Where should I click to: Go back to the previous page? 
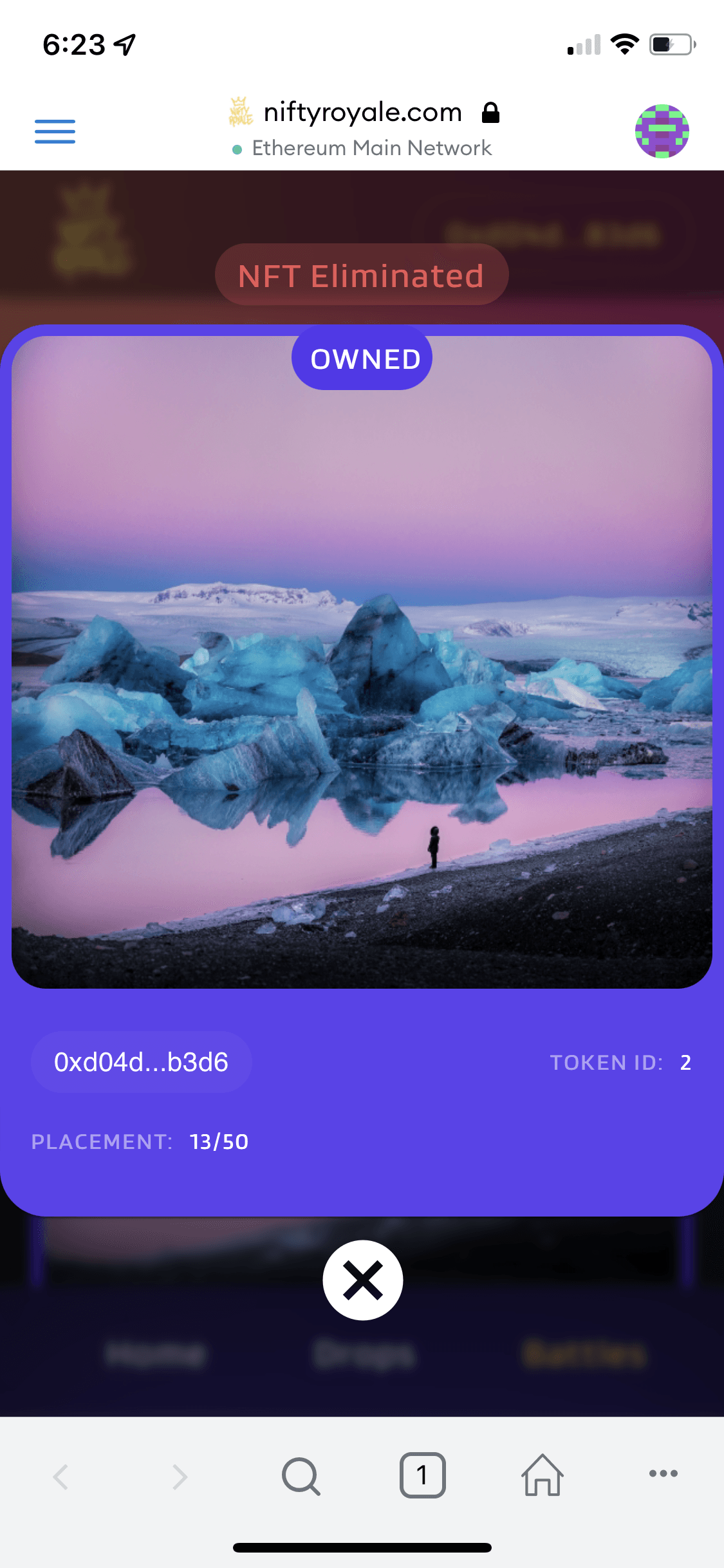pos(61,1477)
